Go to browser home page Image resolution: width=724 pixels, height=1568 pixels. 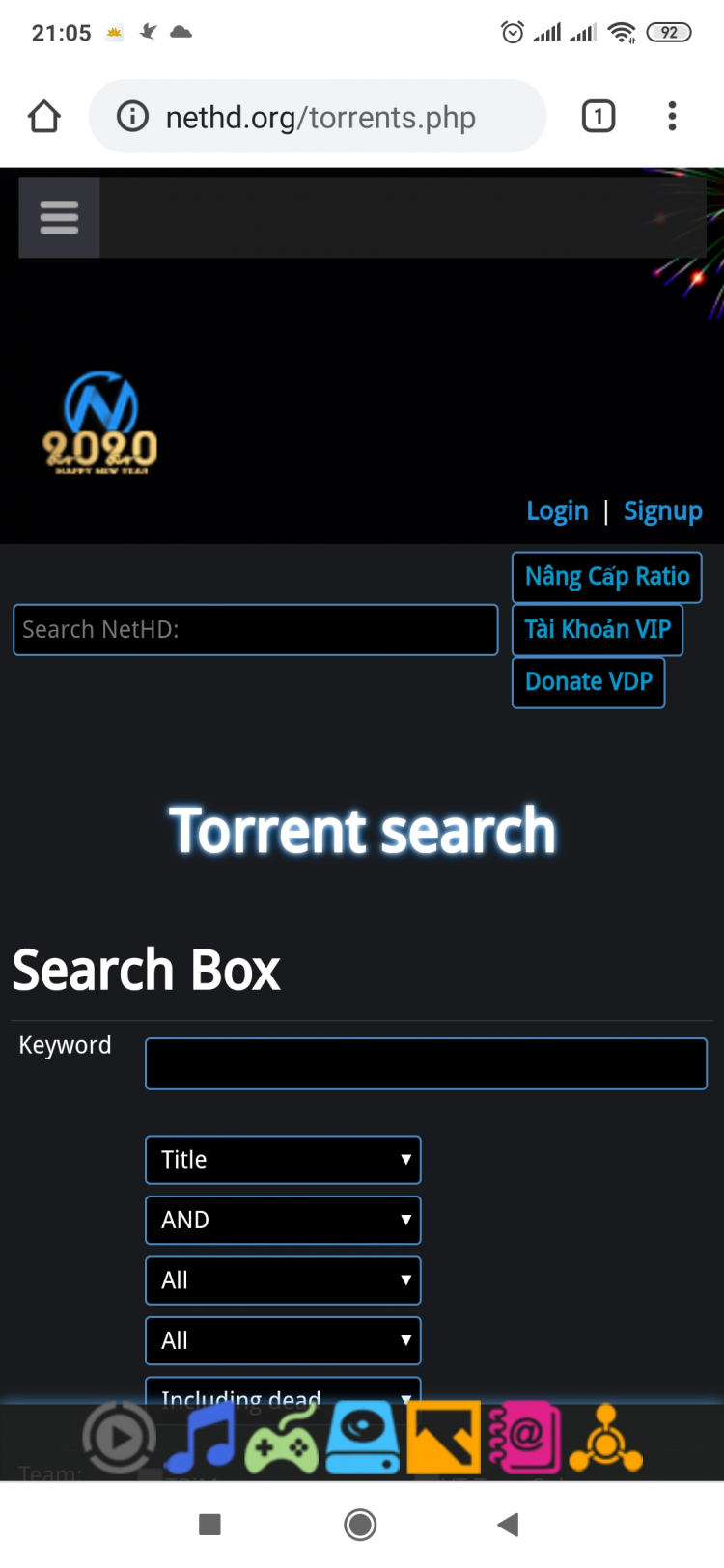coord(44,117)
